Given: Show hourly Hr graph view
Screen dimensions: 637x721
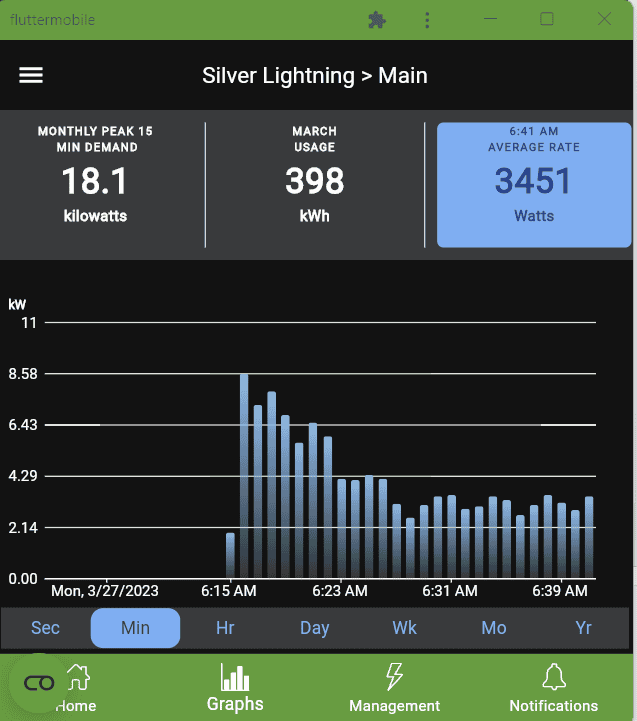Looking at the screenshot, I should click(225, 628).
